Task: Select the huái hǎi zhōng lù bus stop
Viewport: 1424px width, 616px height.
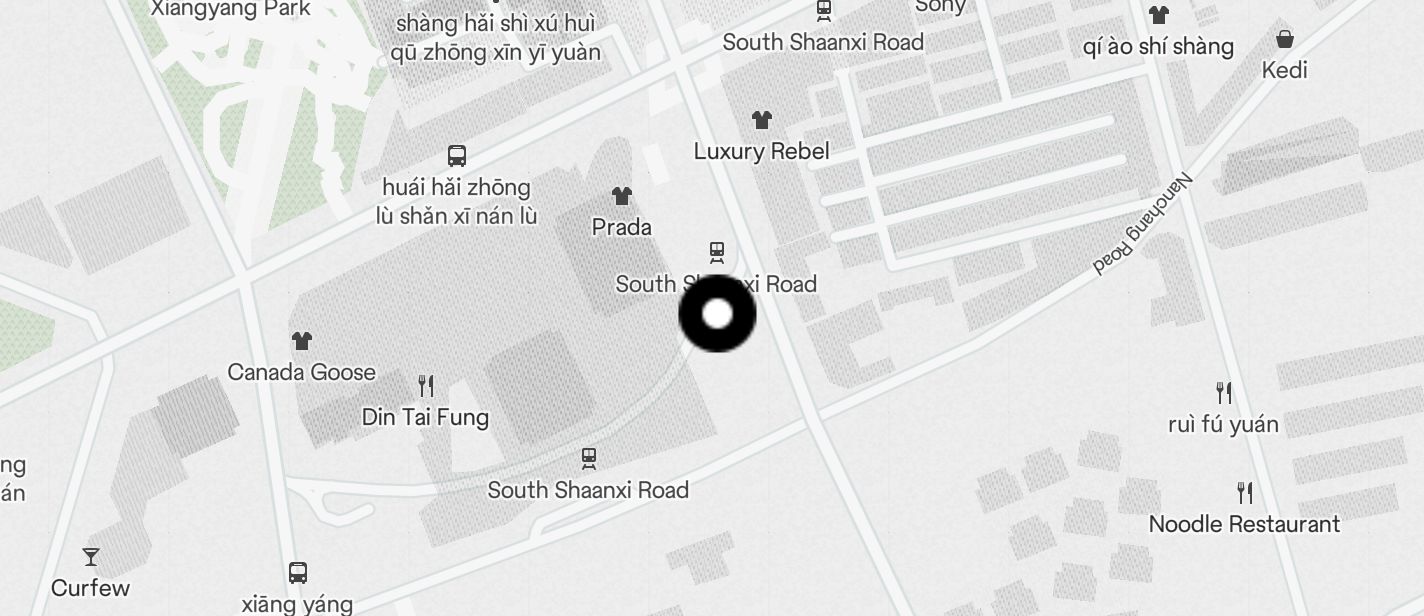Action: (x=457, y=156)
